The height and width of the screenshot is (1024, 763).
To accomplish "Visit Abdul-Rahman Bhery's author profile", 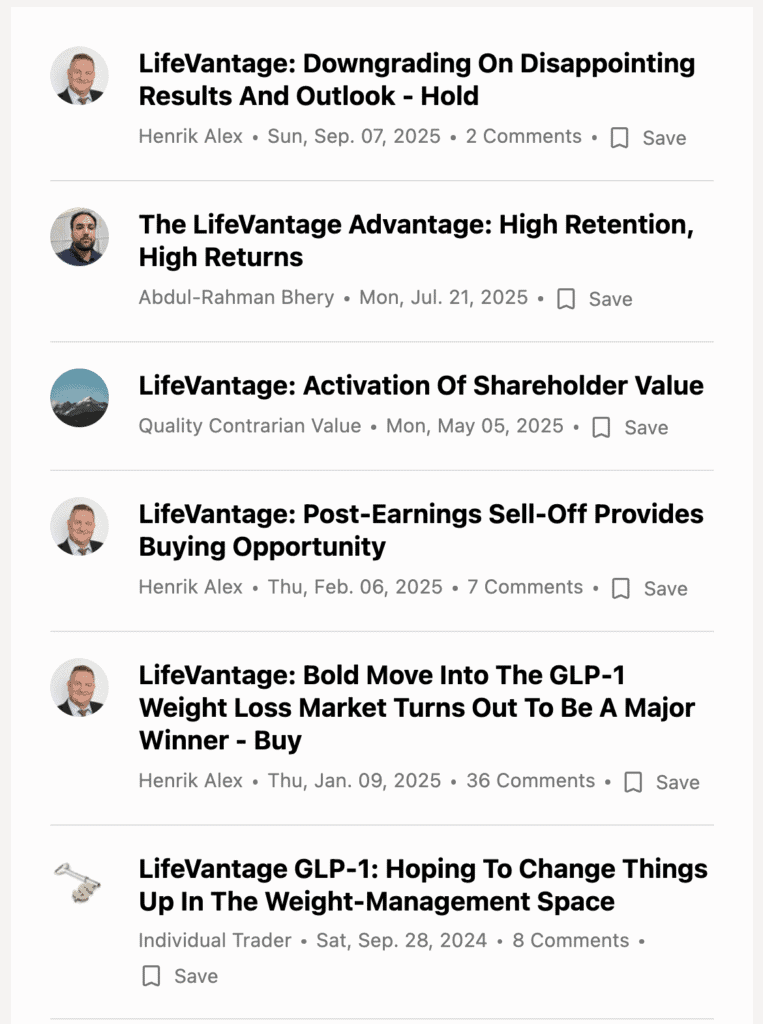I will (236, 298).
